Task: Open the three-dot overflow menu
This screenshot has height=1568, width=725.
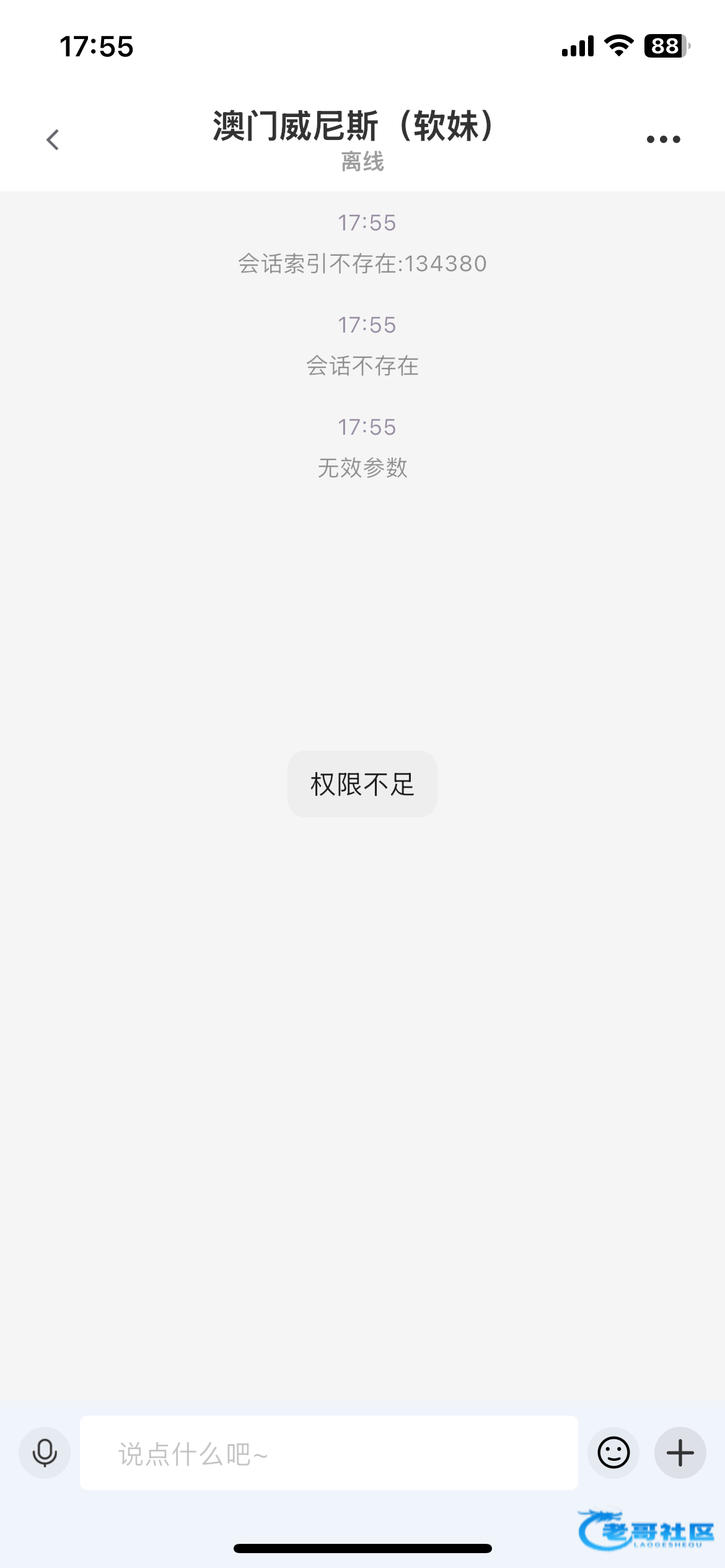Action: [x=663, y=139]
